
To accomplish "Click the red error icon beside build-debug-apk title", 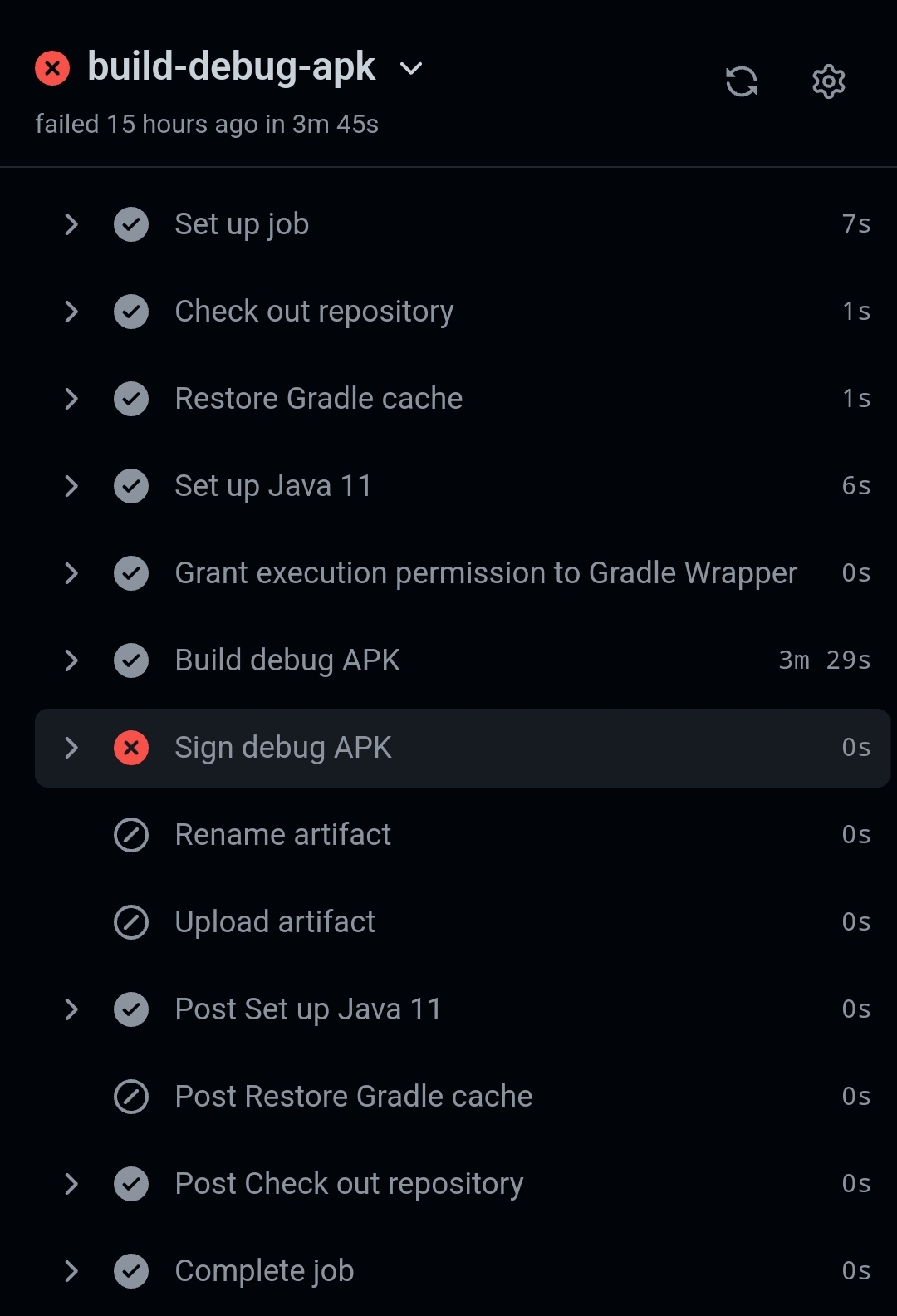I will tap(52, 67).
